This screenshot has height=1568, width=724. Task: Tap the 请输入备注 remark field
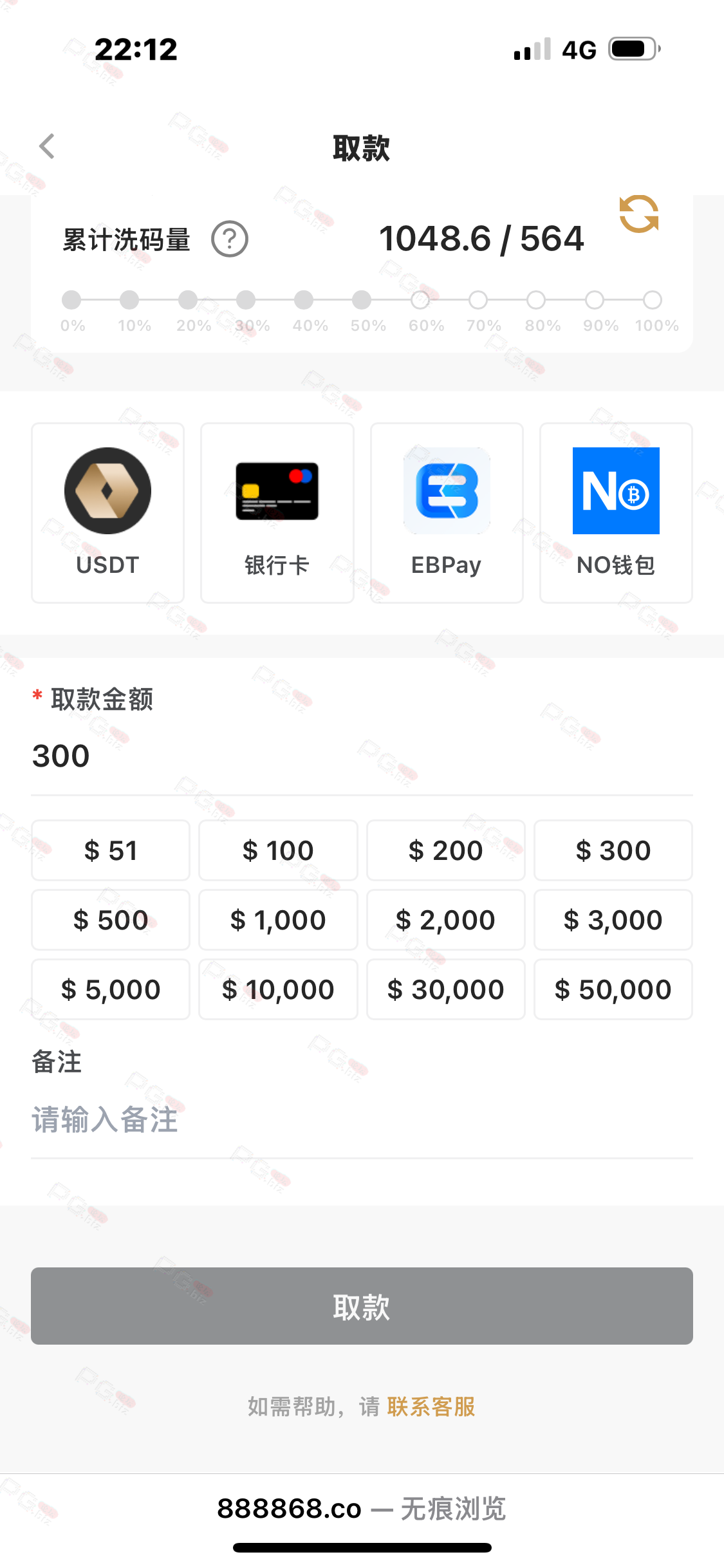click(362, 1120)
